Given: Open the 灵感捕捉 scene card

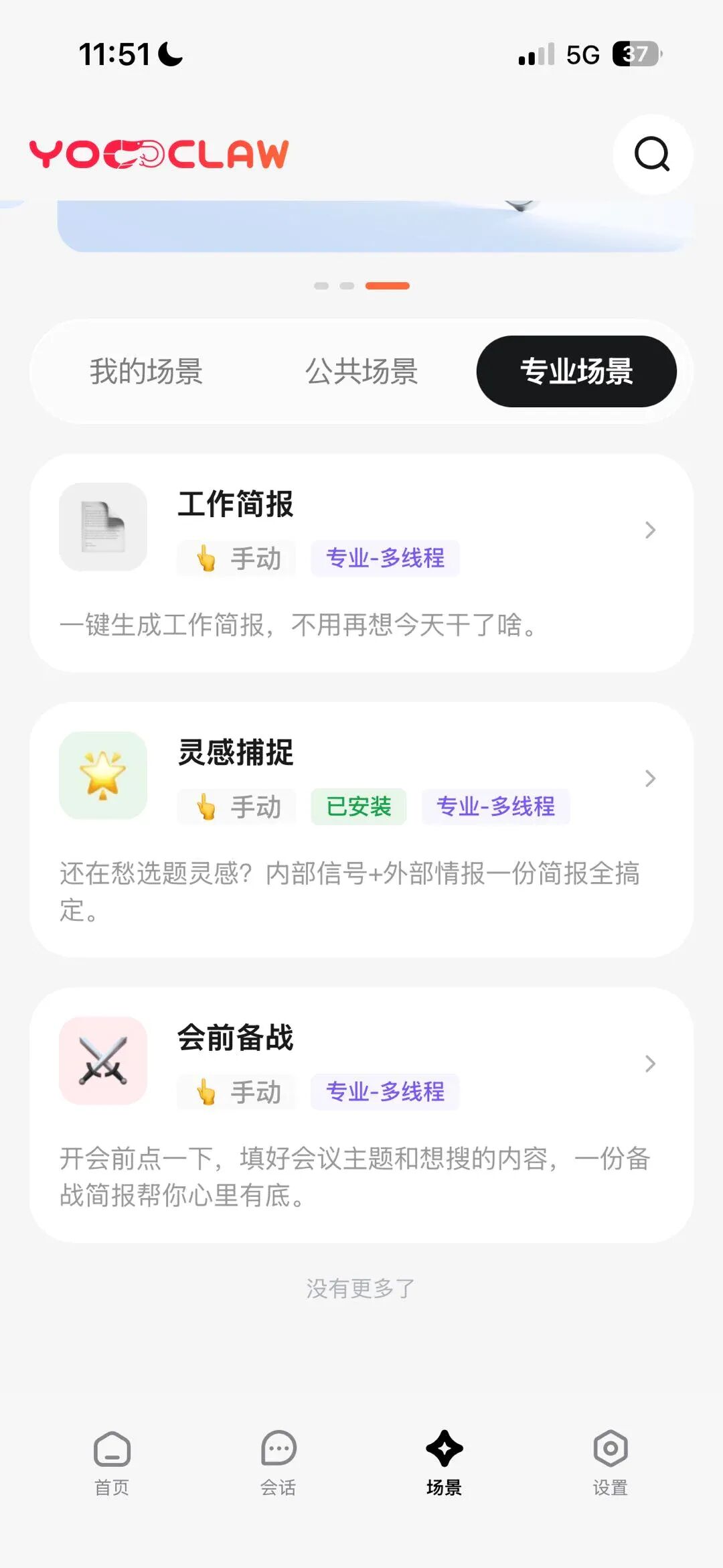Looking at the screenshot, I should 361,830.
